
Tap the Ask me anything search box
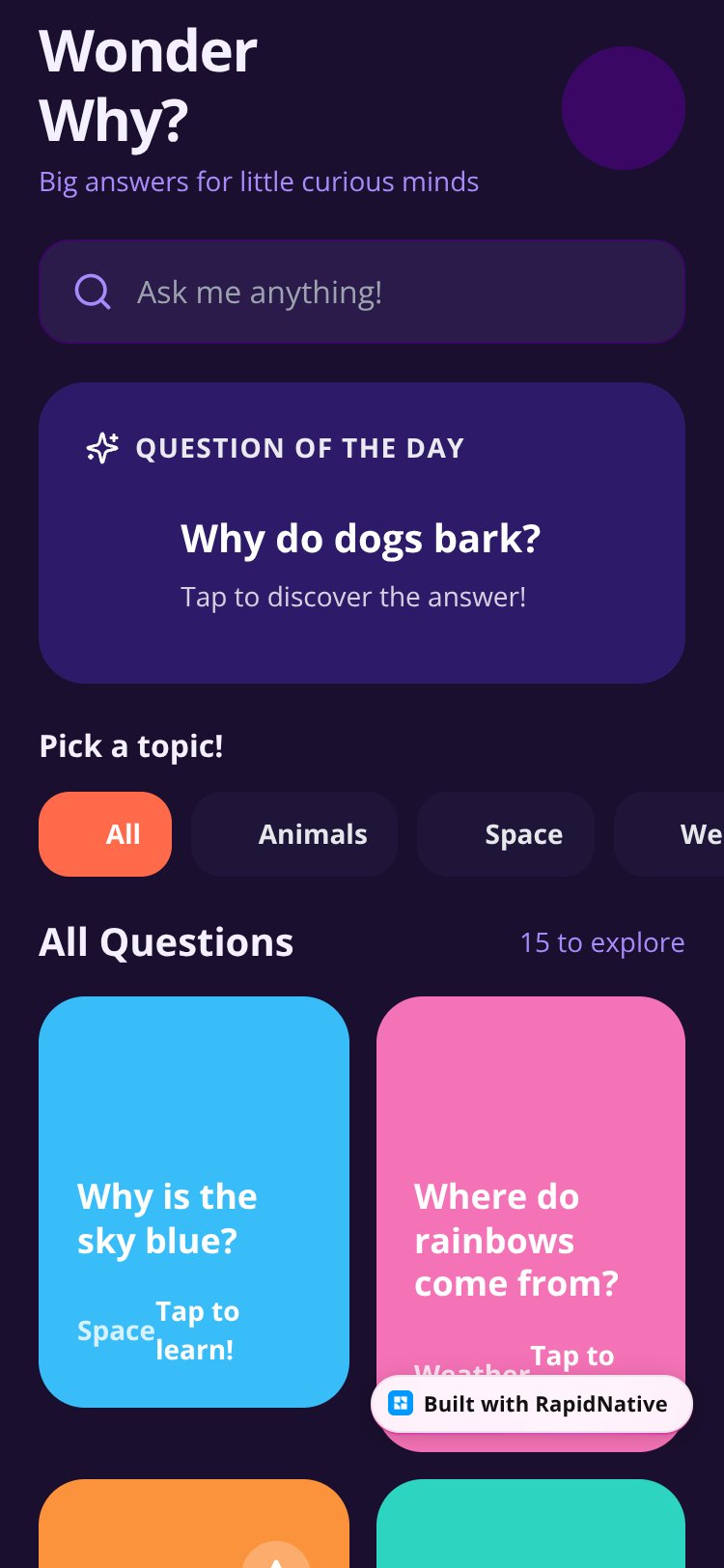362,292
